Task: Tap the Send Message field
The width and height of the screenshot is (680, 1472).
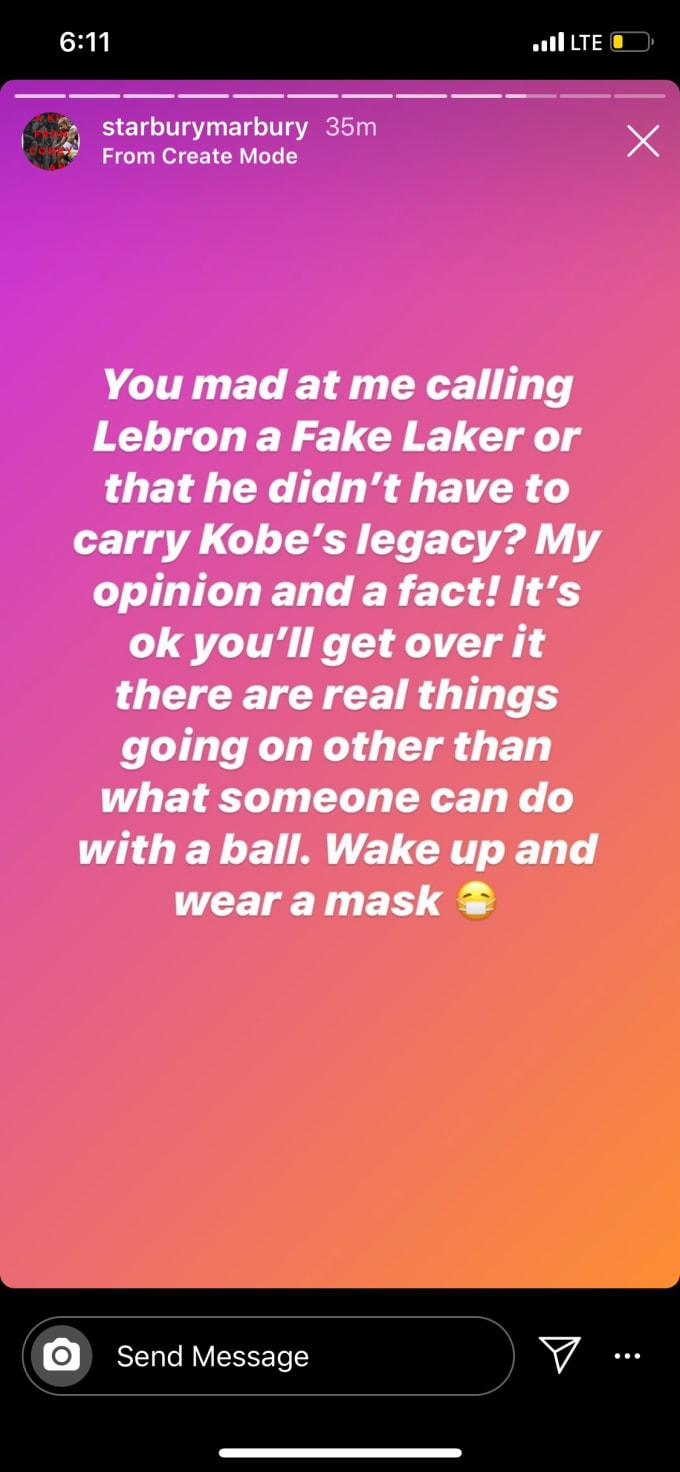Action: (x=300, y=1356)
